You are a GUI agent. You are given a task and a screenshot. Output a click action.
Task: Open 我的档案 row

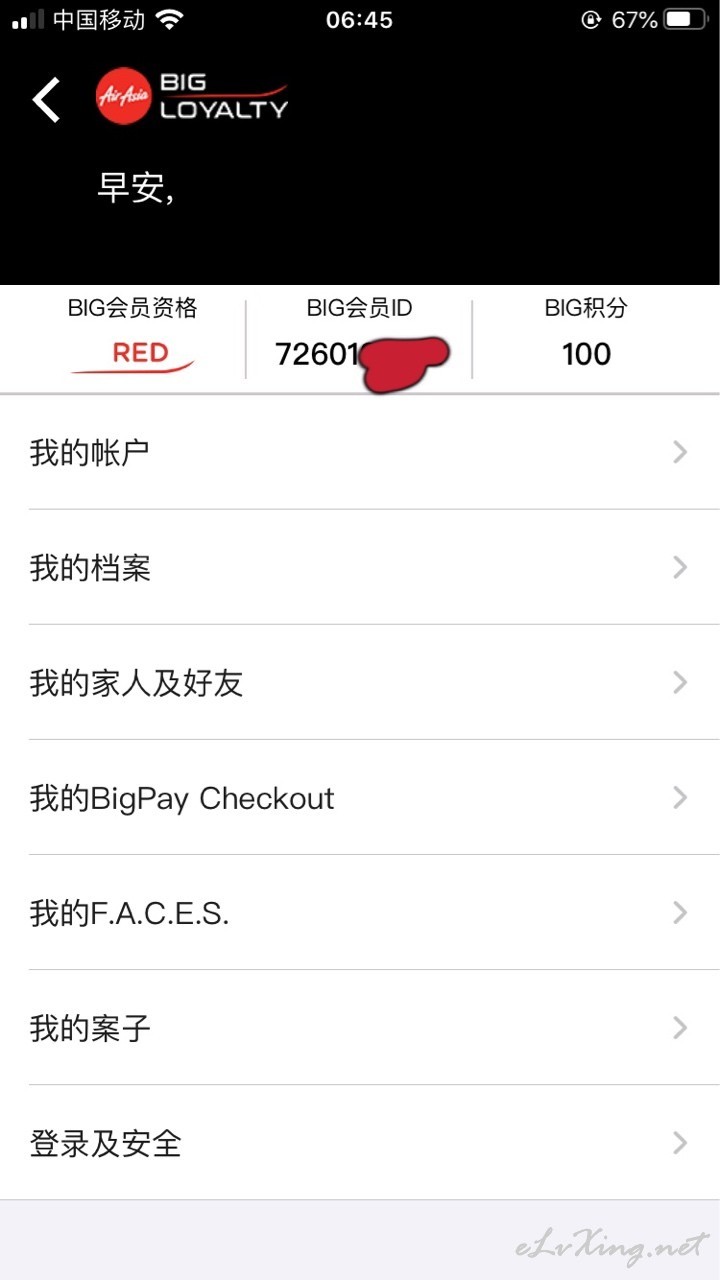360,567
